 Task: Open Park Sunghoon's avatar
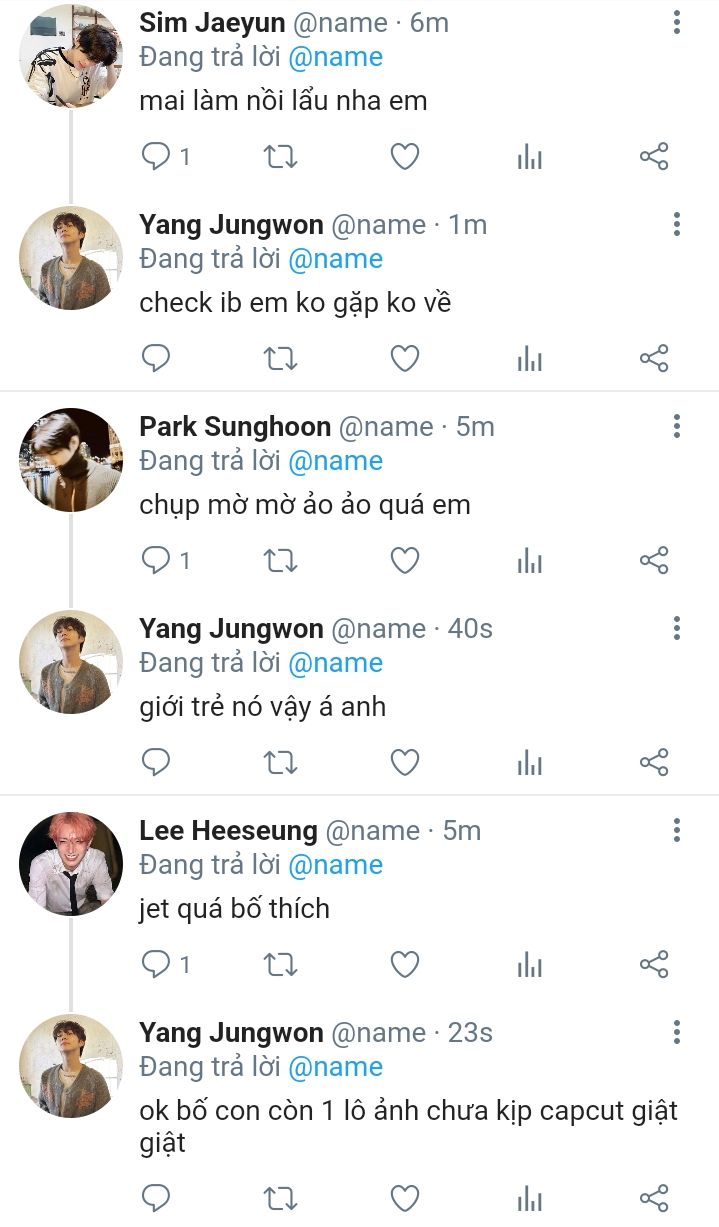71,460
